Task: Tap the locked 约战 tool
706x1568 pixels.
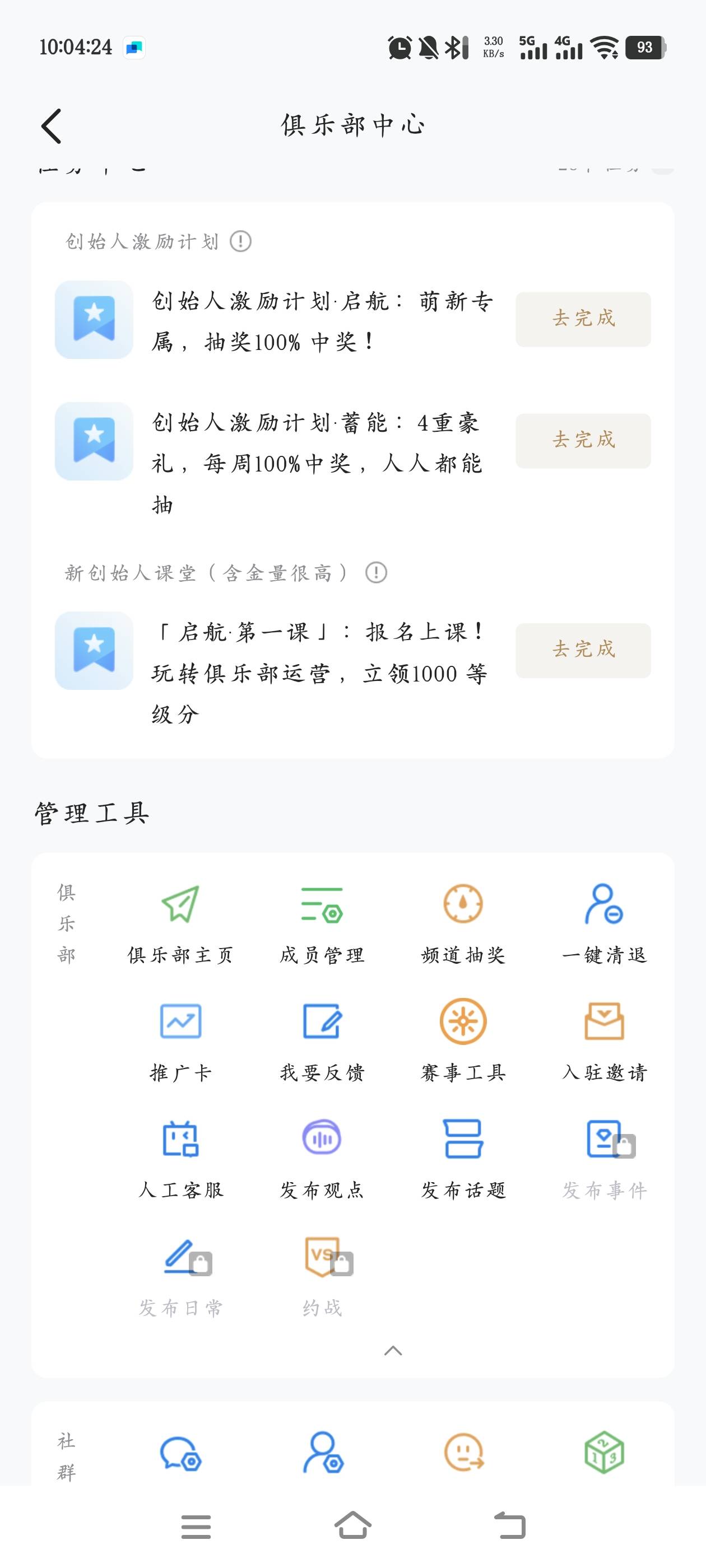Action: click(322, 1276)
